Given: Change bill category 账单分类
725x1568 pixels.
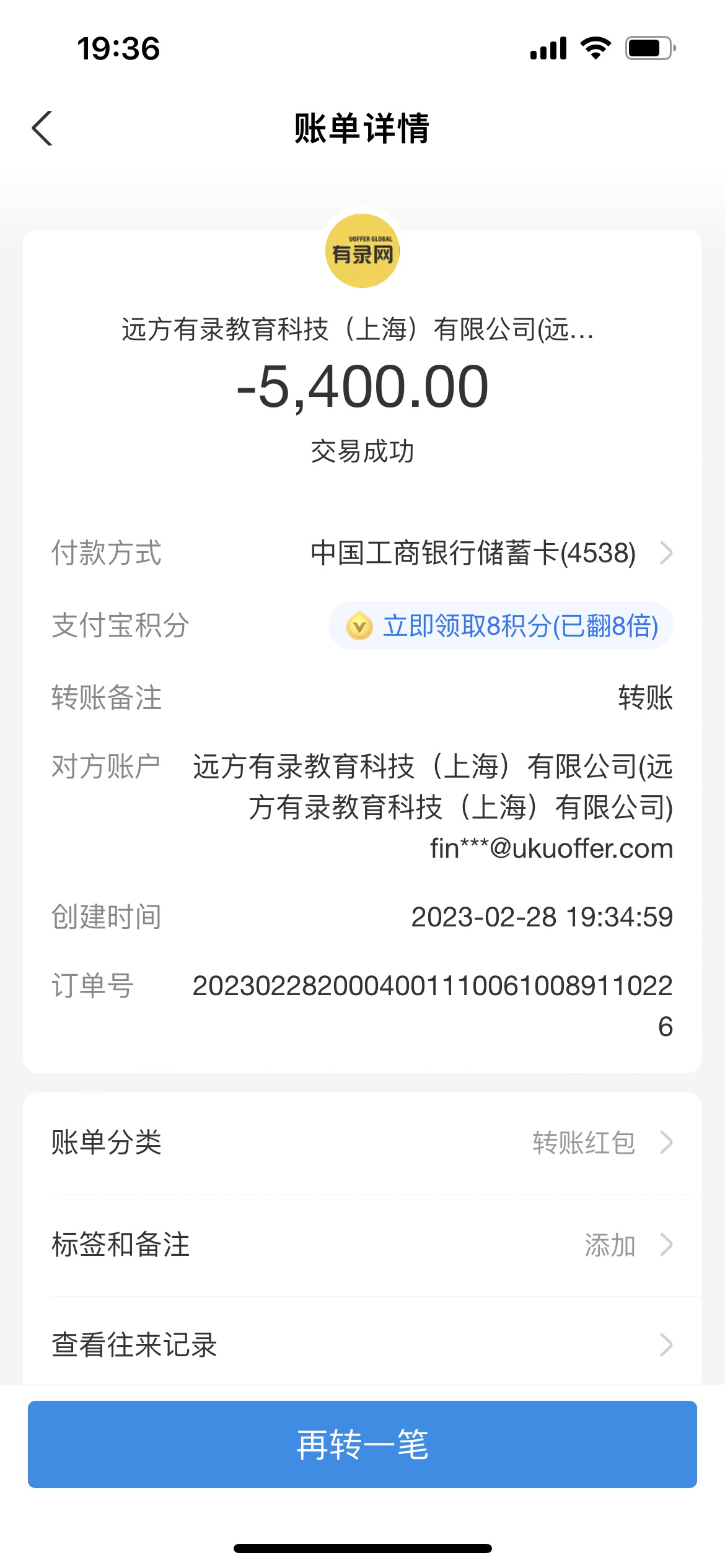Looking at the screenshot, I should (362, 1143).
